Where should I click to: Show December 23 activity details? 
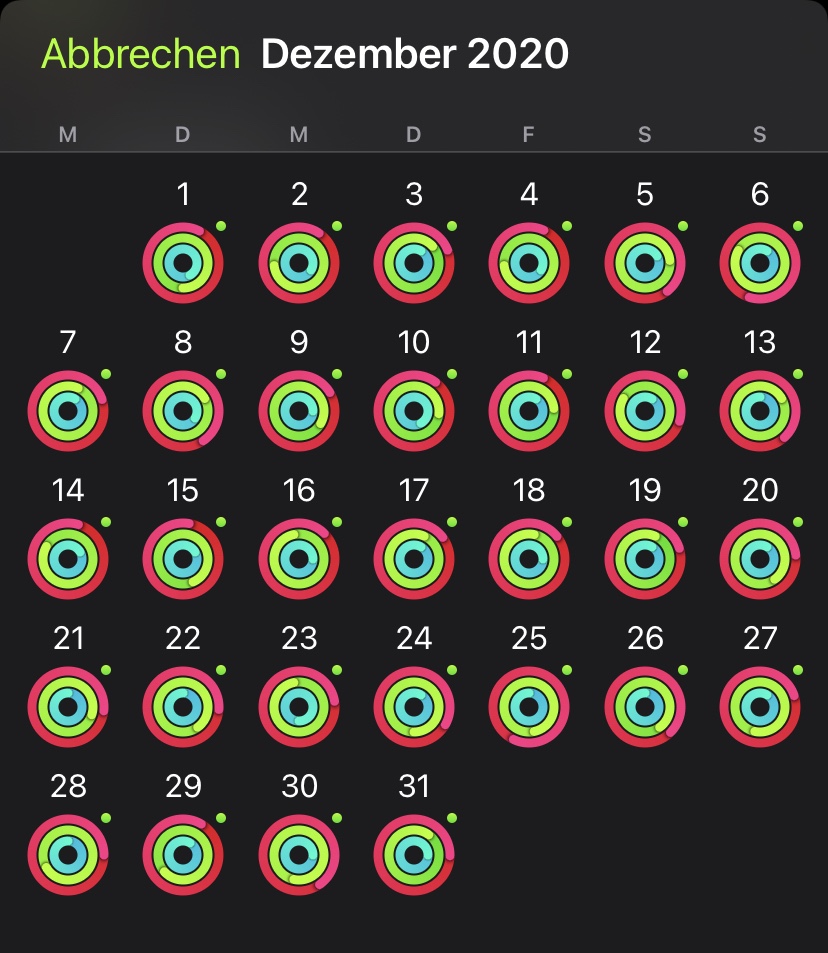tap(299, 708)
